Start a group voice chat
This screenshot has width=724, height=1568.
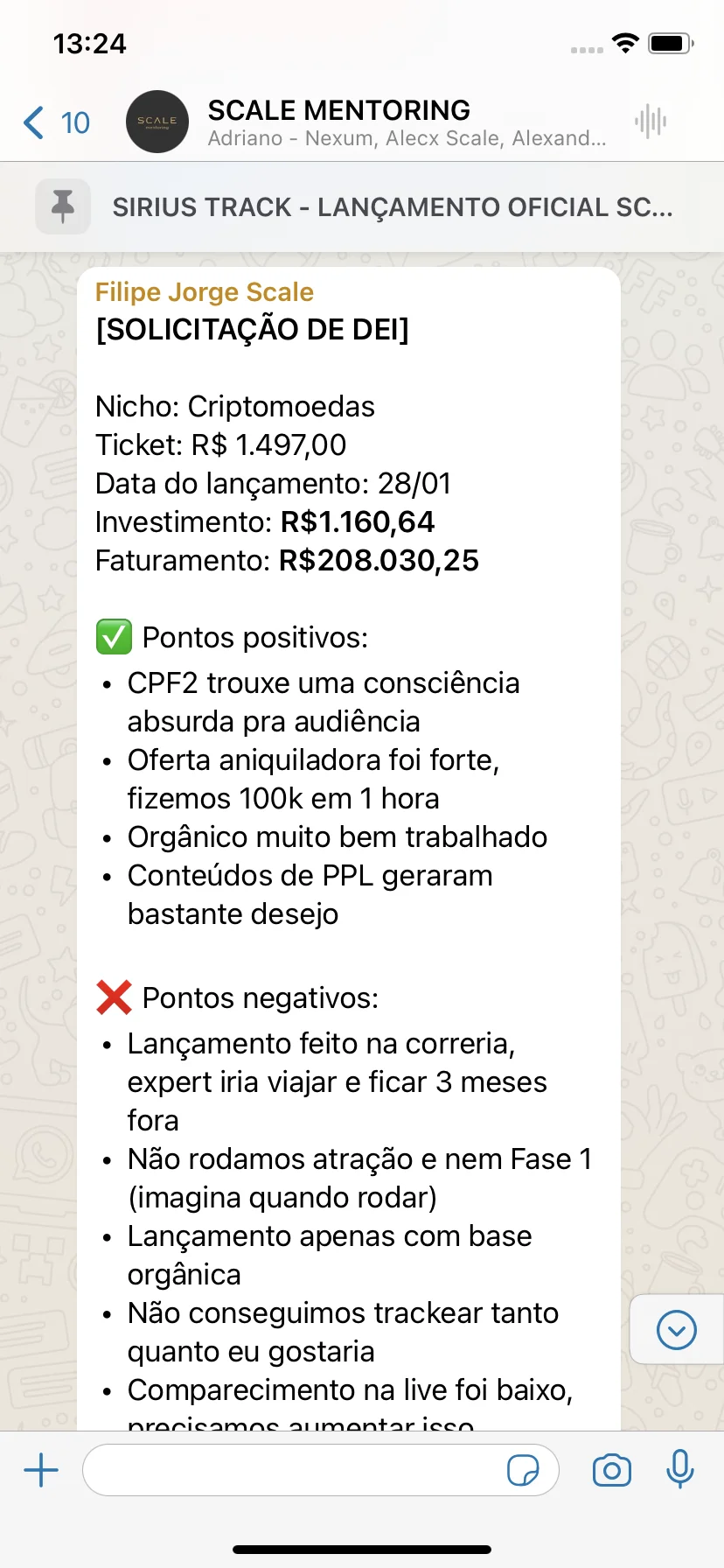click(x=651, y=122)
